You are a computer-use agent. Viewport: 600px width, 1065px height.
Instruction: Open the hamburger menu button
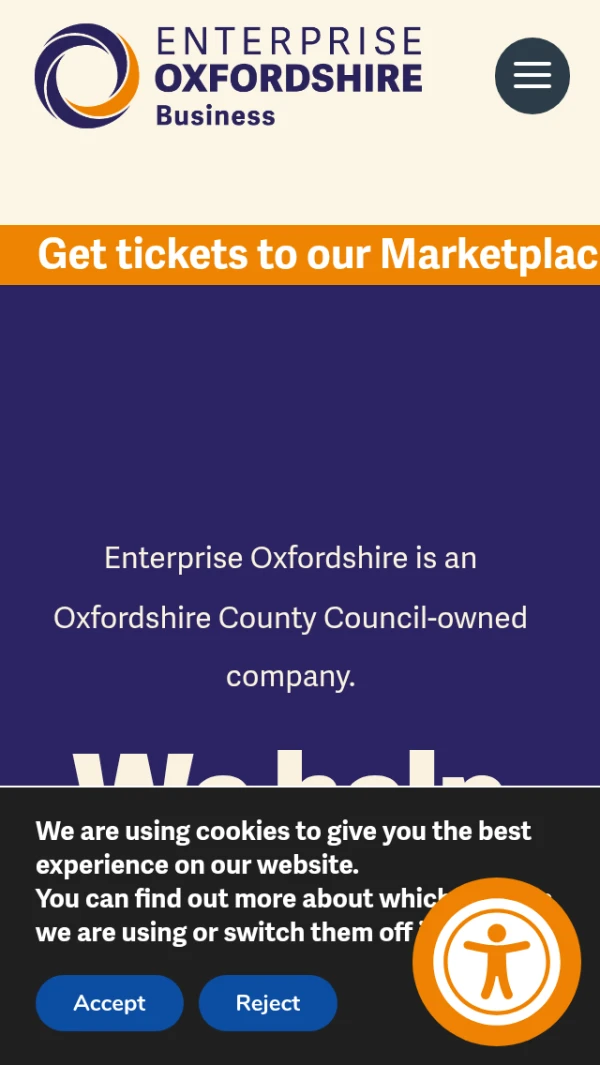pyautogui.click(x=532, y=75)
